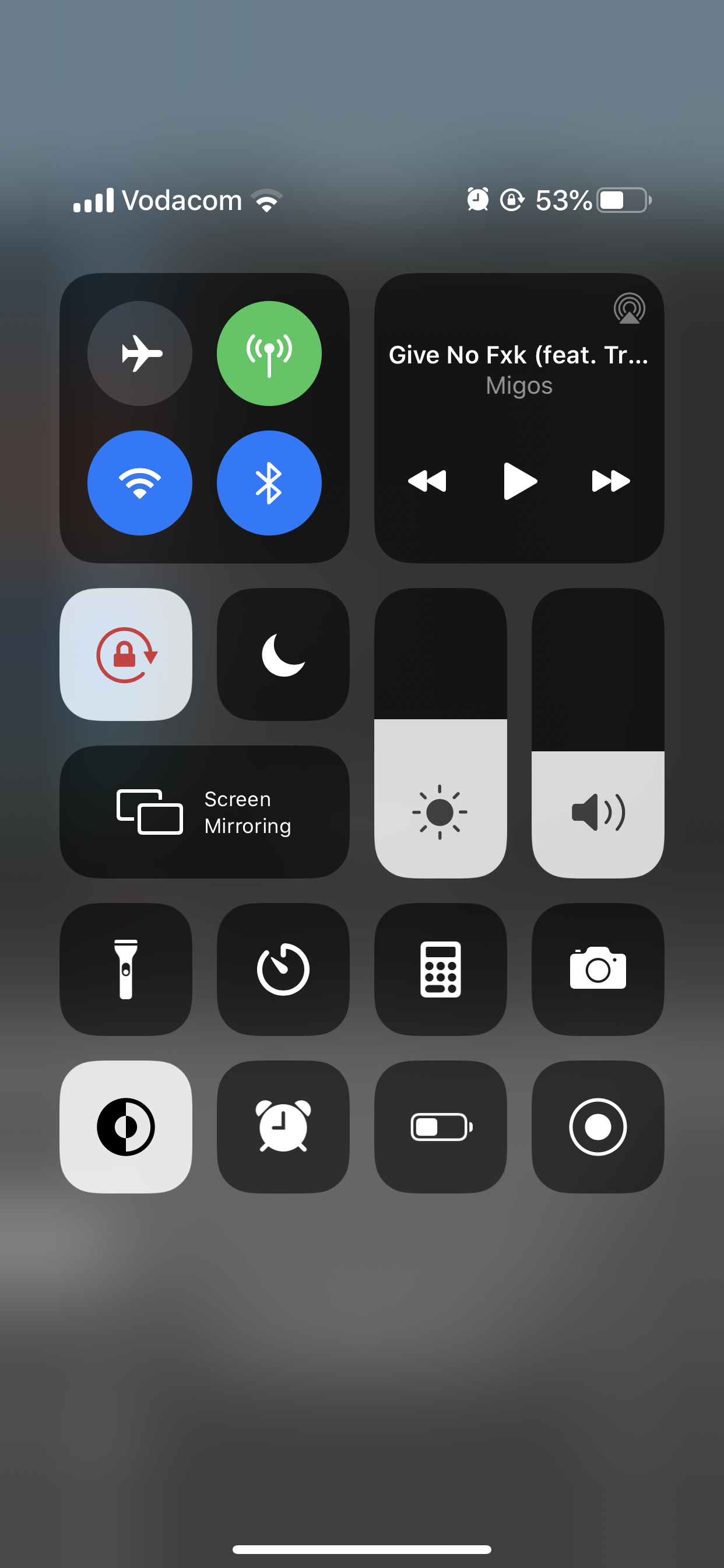The image size is (724, 1568).
Task: Turn off portrait orientation lock
Action: [x=126, y=654]
